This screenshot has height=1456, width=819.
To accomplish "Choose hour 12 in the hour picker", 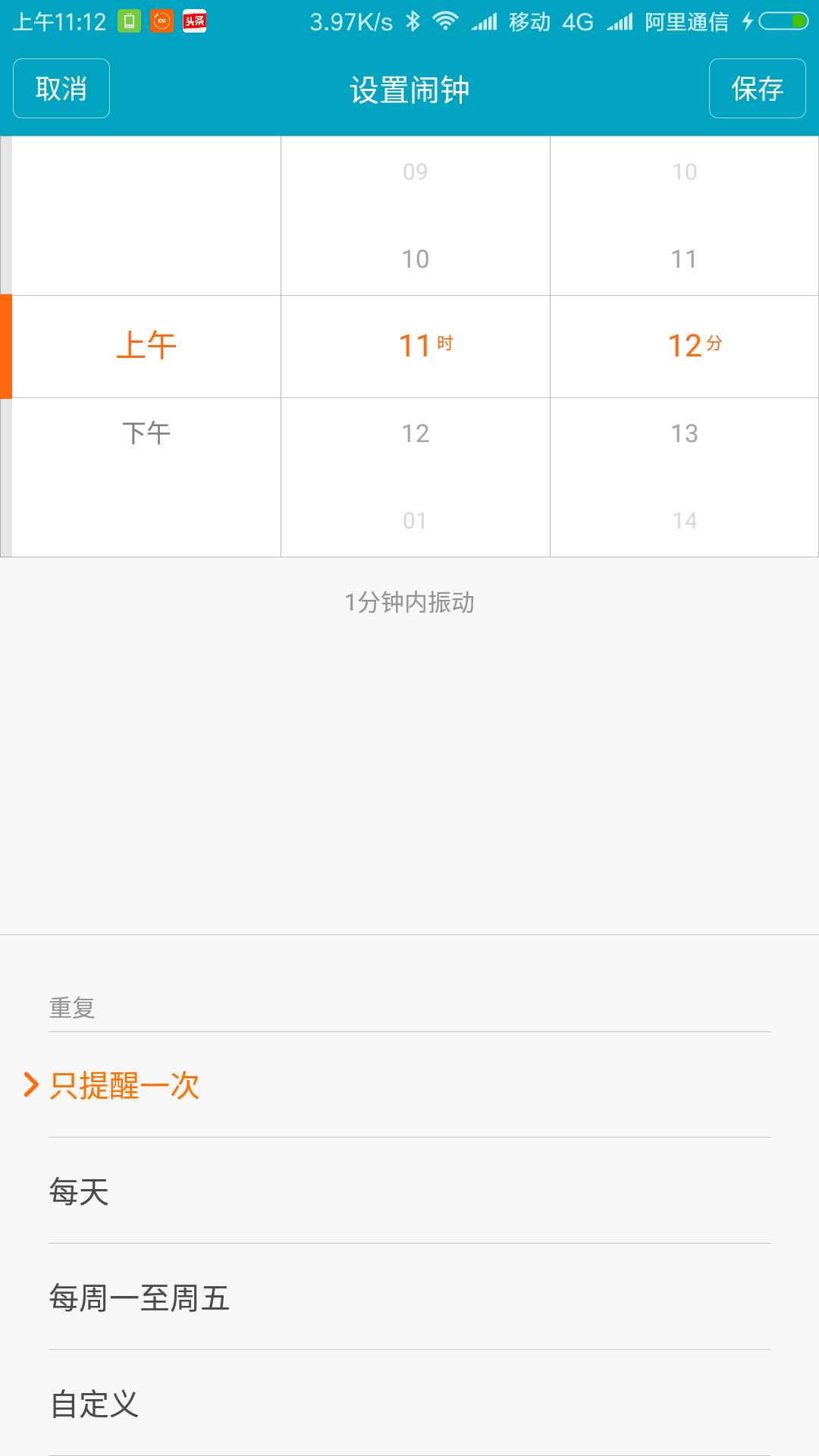I will (415, 434).
